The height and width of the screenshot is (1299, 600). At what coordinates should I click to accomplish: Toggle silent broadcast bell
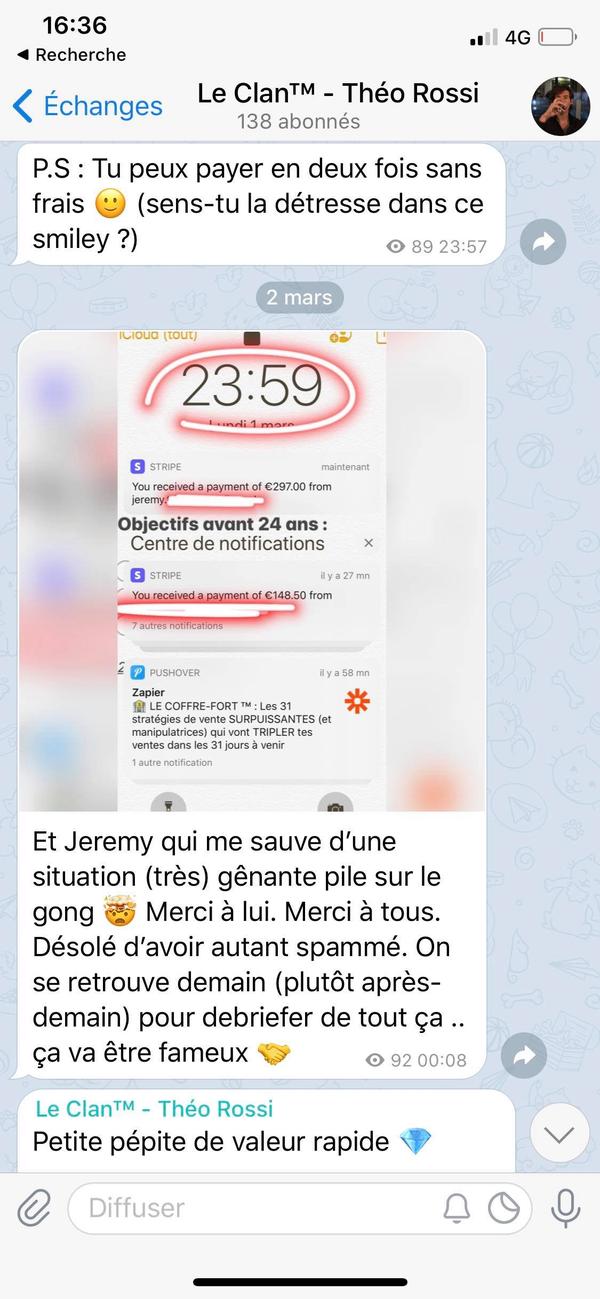tap(456, 1209)
